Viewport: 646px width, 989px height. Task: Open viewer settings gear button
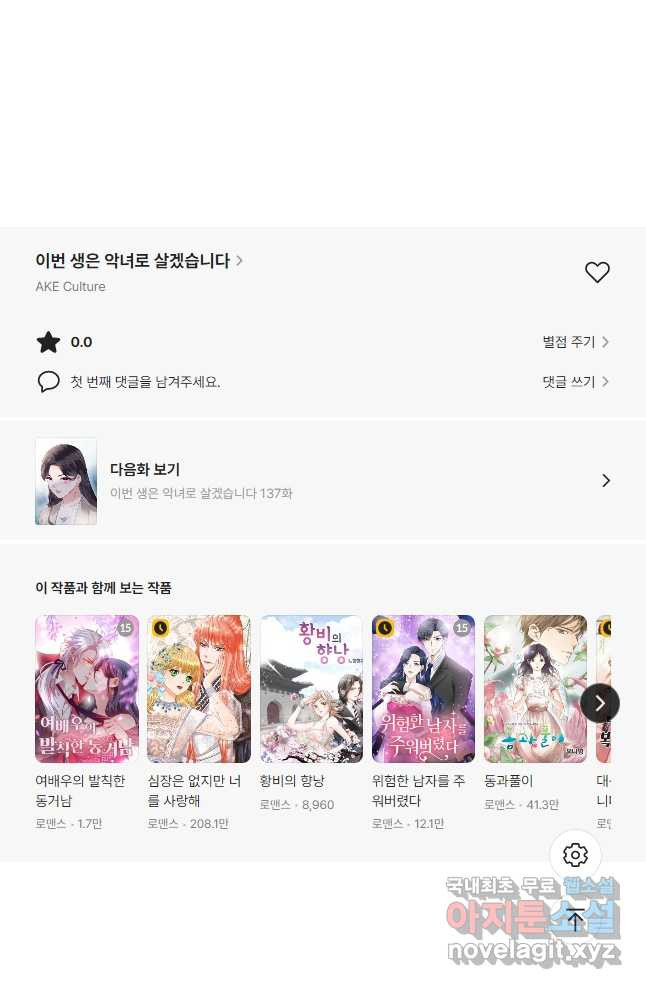tap(575, 855)
